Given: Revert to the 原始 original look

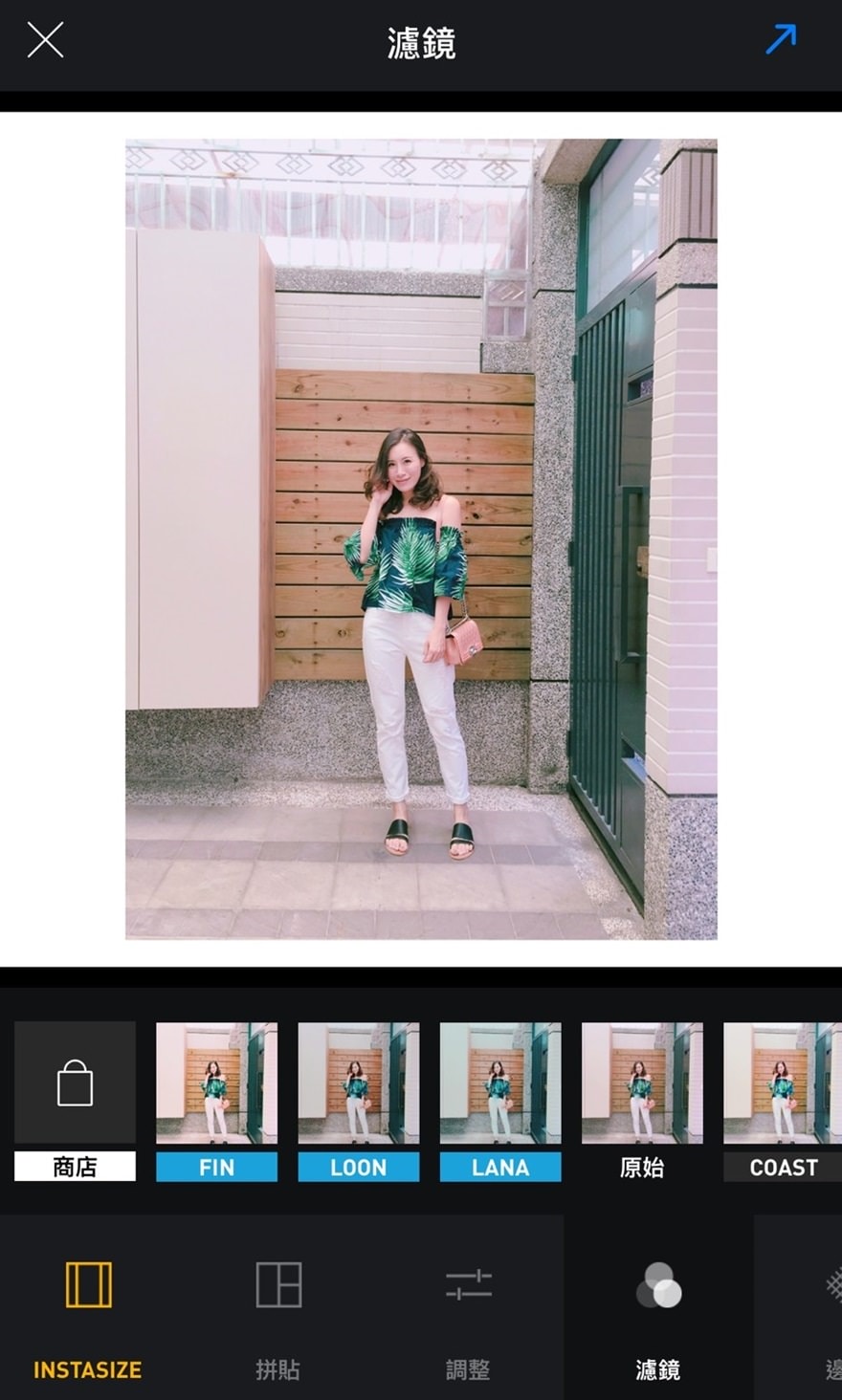Looking at the screenshot, I should point(641,1100).
